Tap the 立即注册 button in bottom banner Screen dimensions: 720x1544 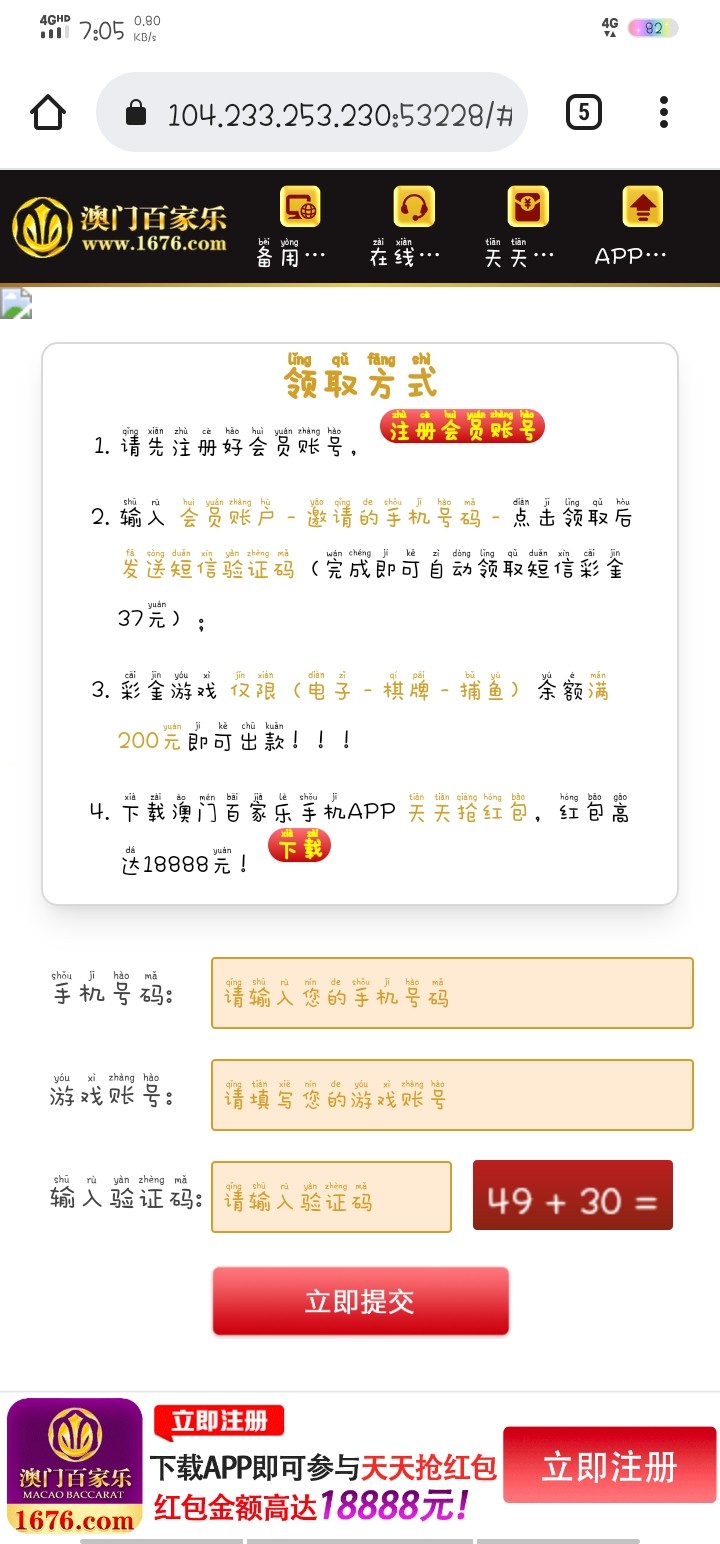click(x=609, y=1465)
